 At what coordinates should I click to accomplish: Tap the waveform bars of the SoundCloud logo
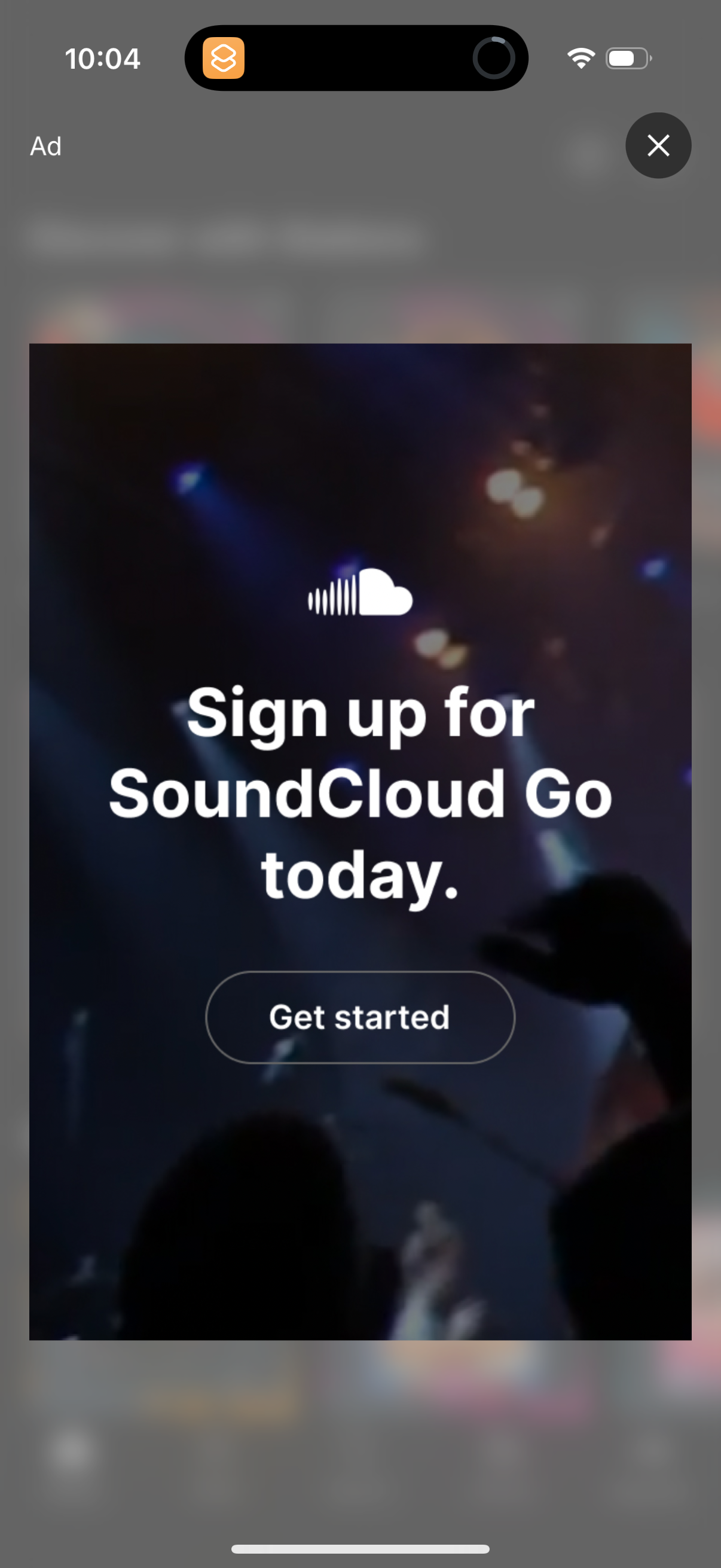(x=334, y=600)
